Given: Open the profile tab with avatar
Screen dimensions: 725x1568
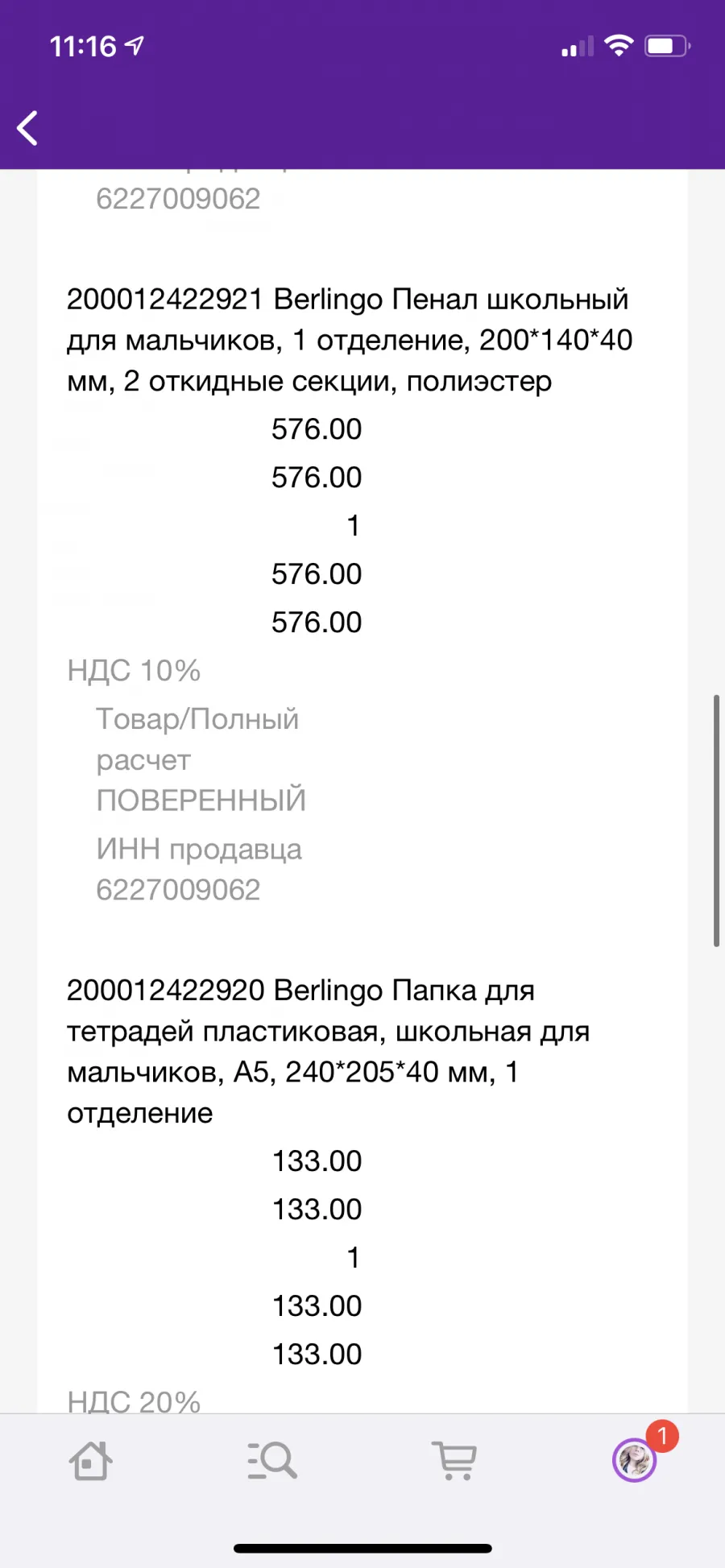Looking at the screenshot, I should (635, 1460).
